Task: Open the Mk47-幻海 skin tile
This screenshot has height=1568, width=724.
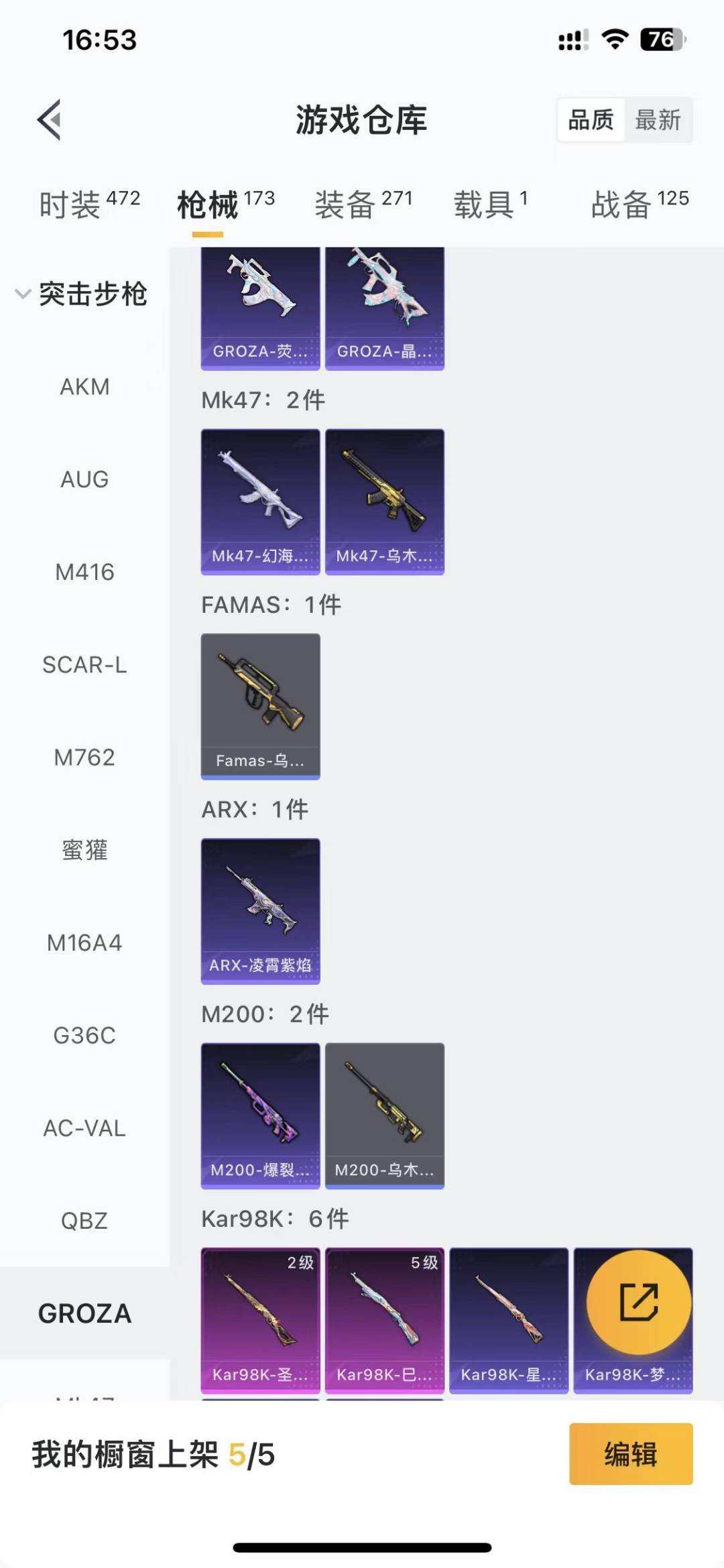Action: 260,501
